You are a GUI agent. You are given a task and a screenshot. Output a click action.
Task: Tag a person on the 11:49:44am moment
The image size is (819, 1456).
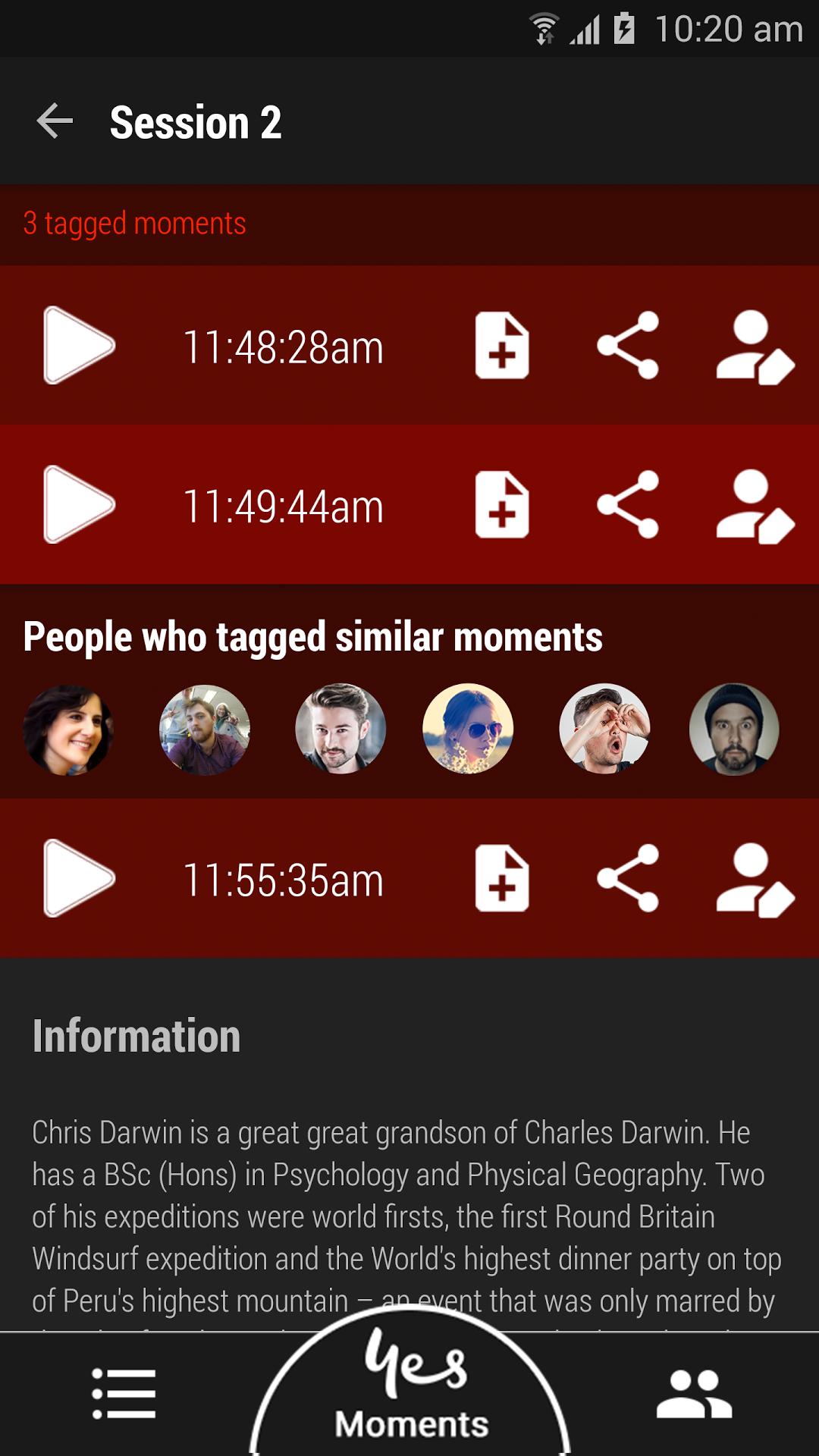(754, 507)
